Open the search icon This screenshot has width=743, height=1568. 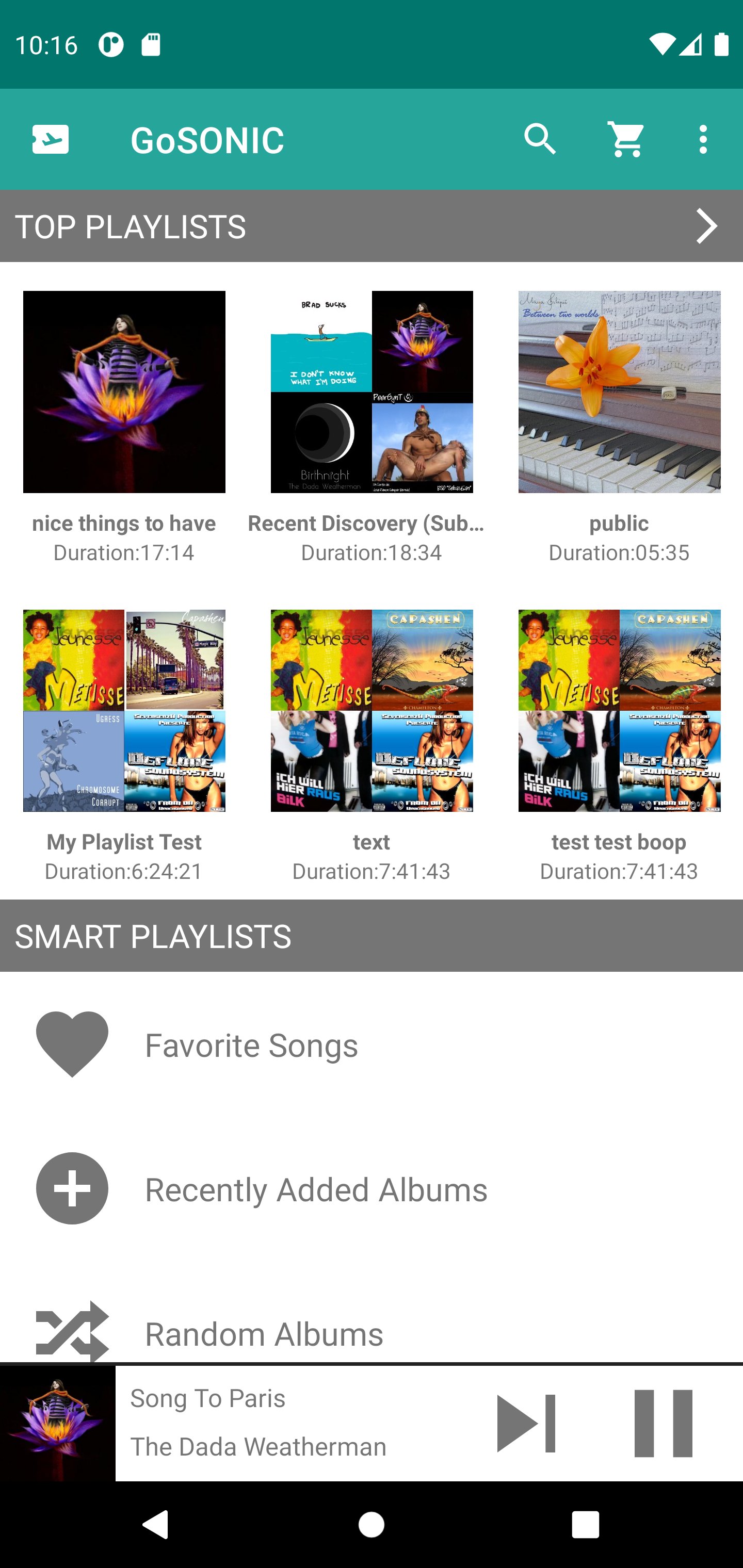(540, 139)
